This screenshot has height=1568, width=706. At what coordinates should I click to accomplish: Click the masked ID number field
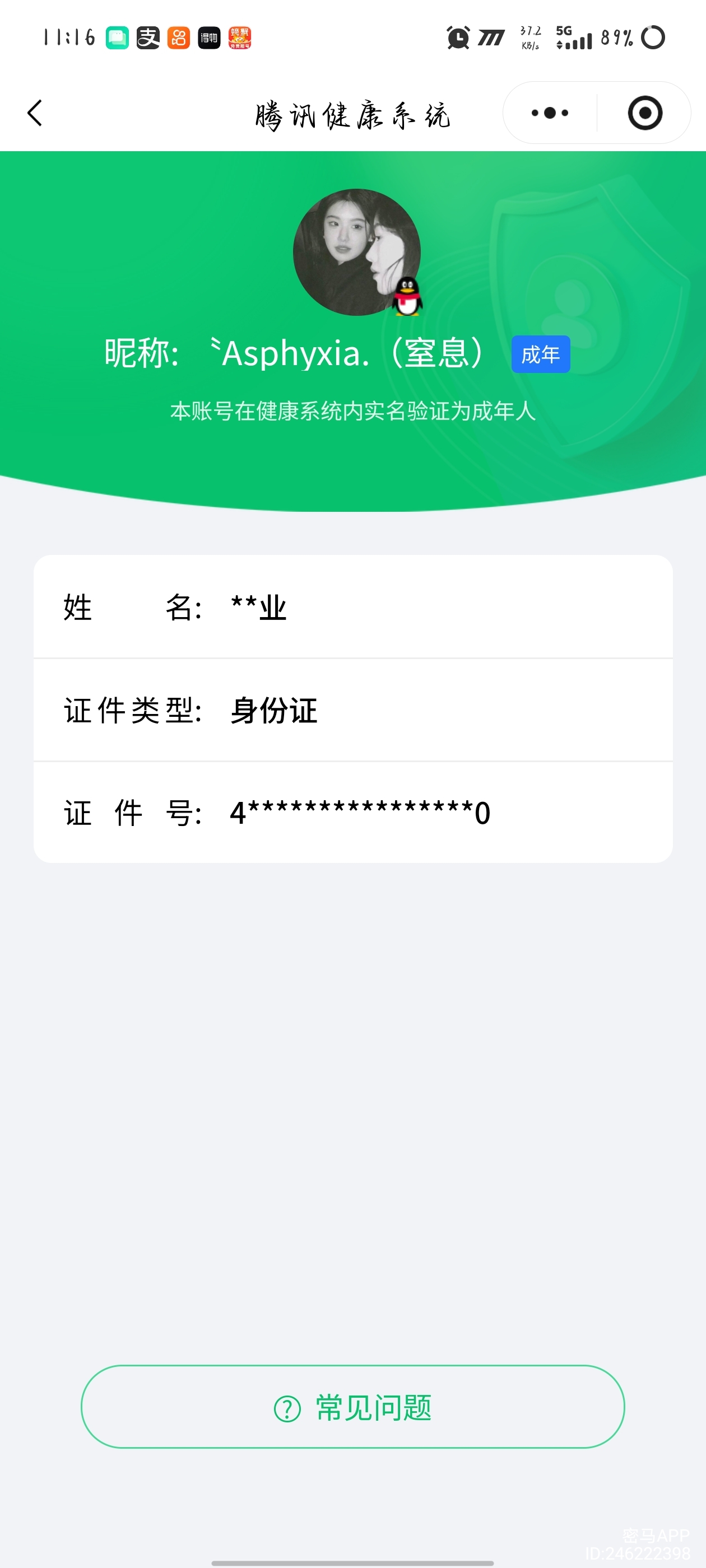(359, 812)
